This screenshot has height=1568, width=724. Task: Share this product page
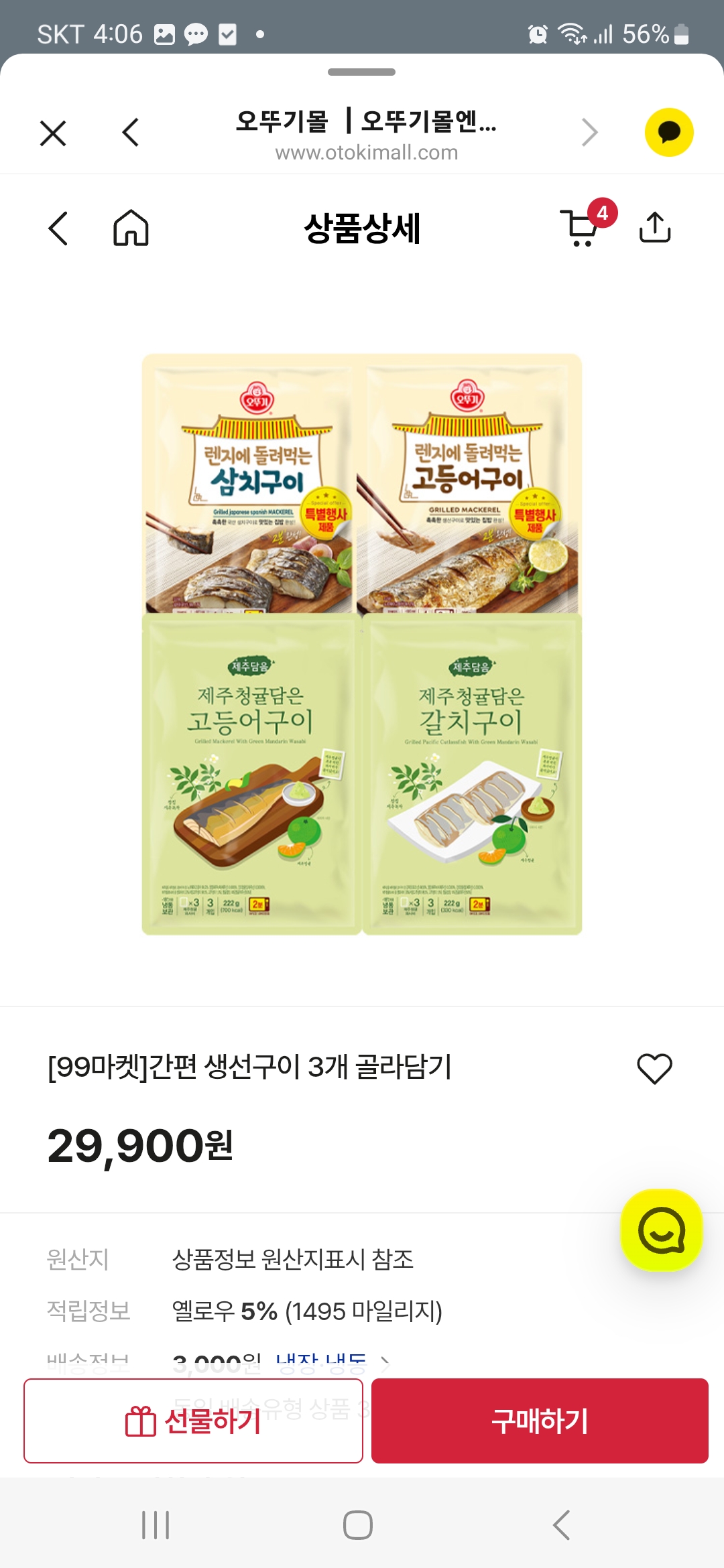pos(655,228)
